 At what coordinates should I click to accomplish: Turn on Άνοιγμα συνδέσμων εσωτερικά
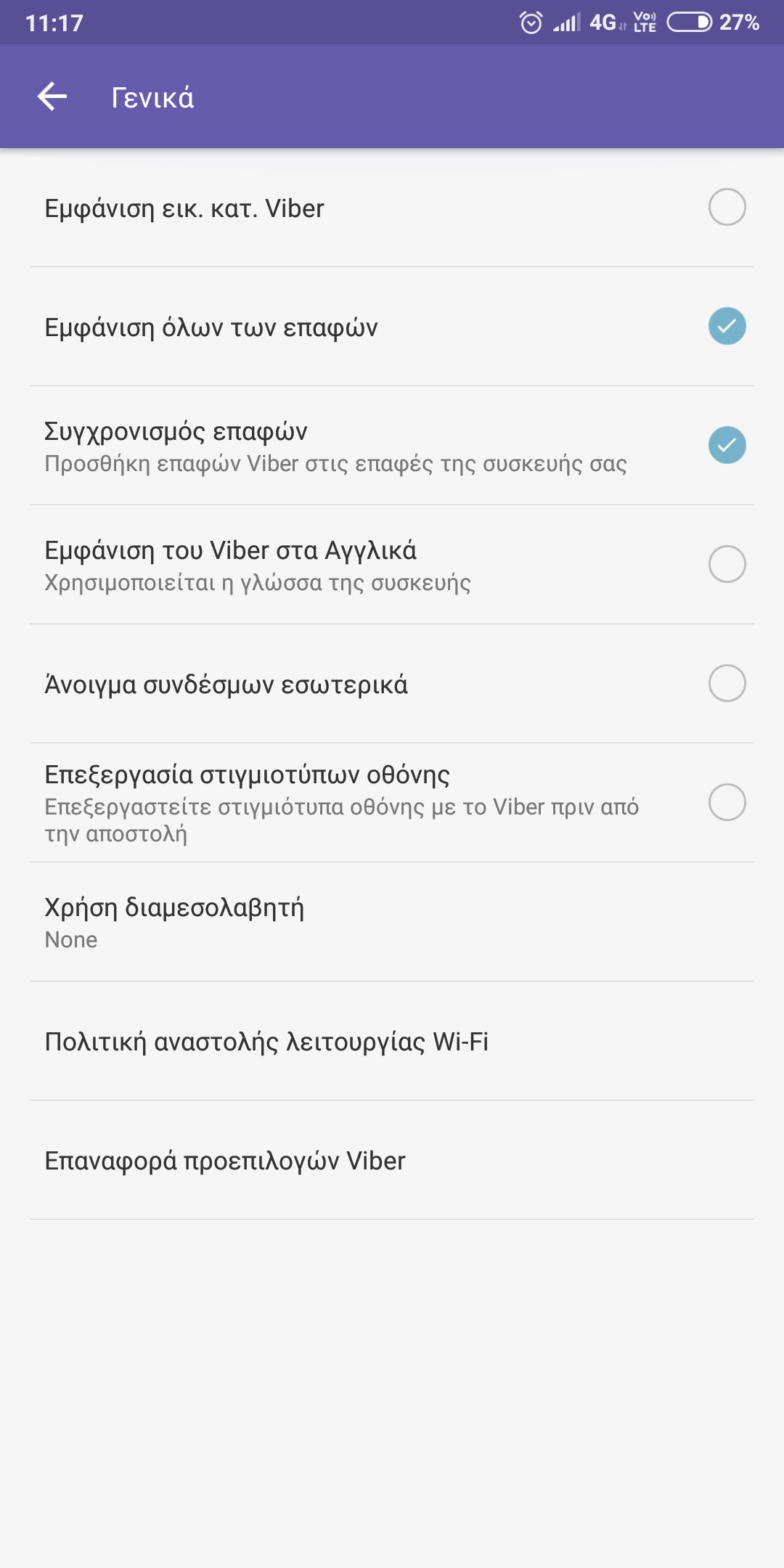[x=727, y=684]
